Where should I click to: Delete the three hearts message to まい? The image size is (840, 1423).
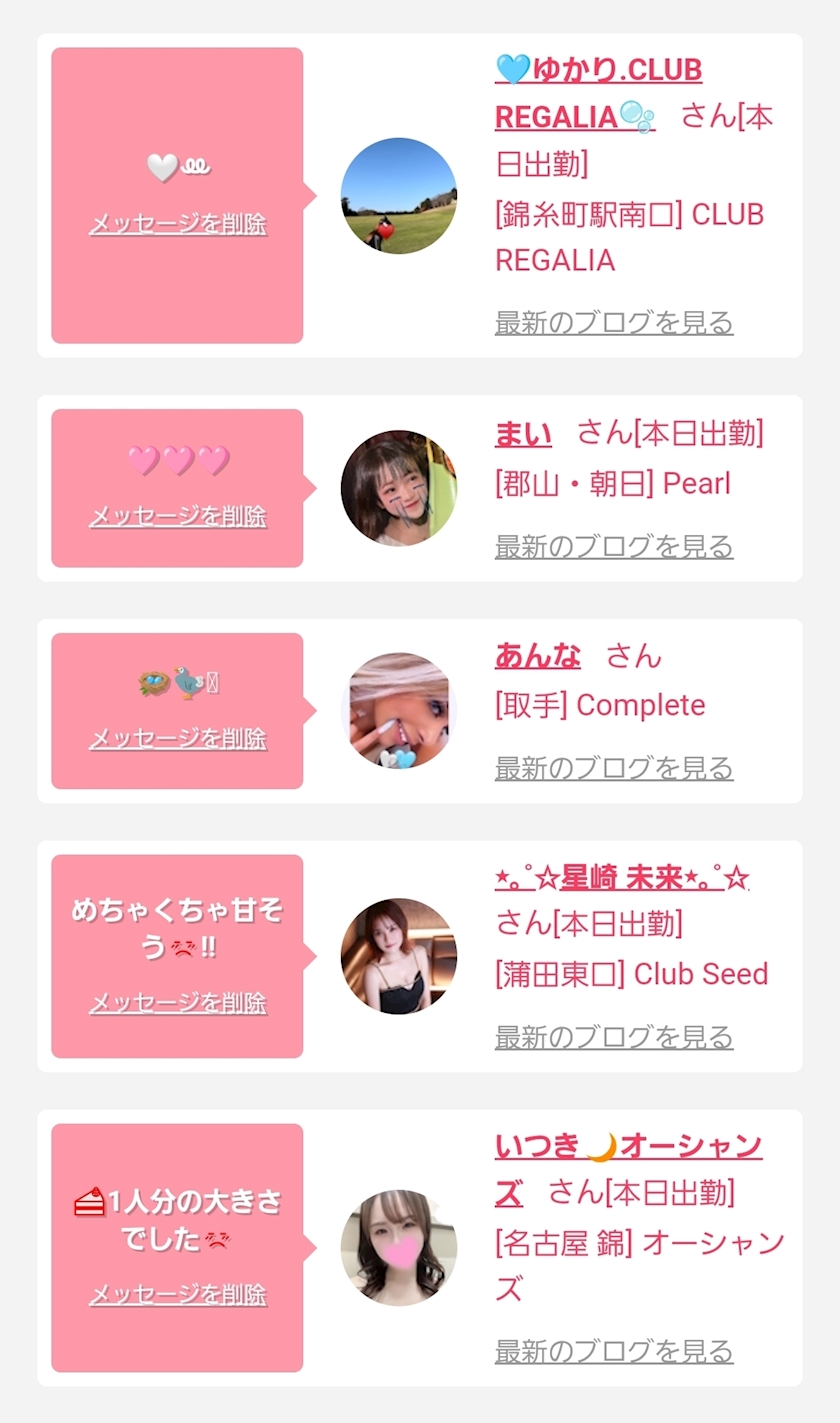coord(178,516)
